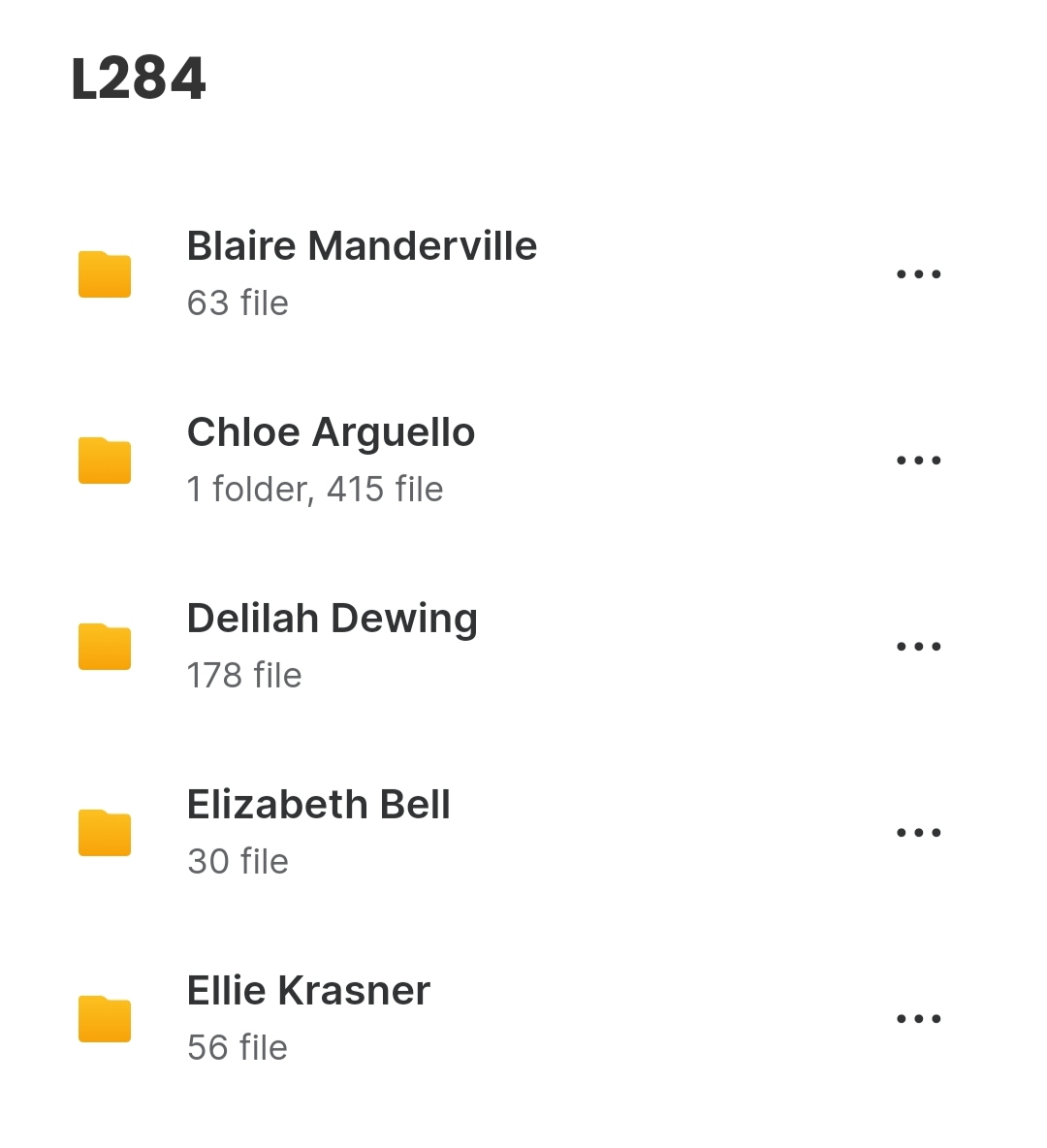The height and width of the screenshot is (1148, 1047).
Task: Open more options for Blaire Manderville
Action: pyautogui.click(x=918, y=274)
